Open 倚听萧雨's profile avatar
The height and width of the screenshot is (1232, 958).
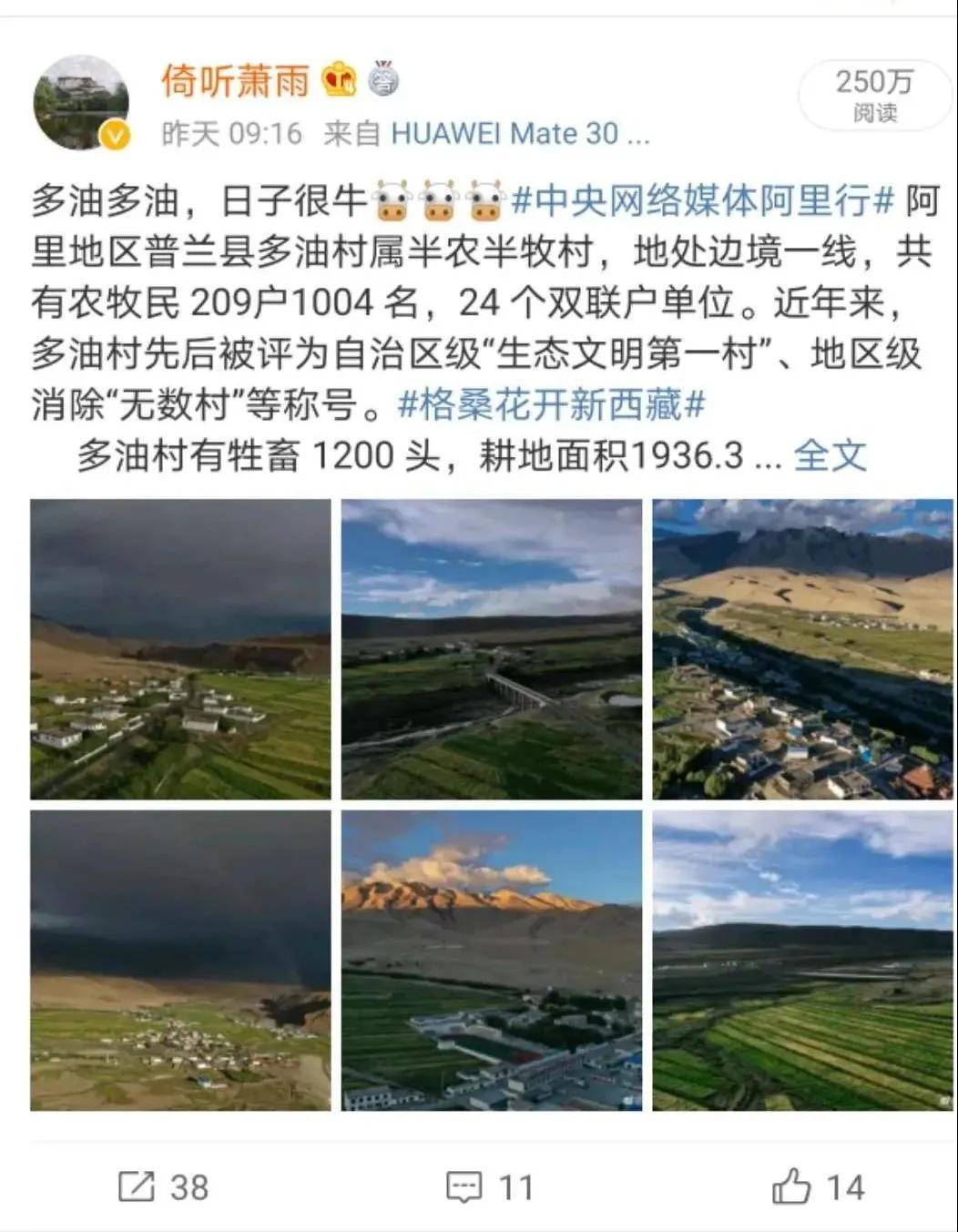80,103
